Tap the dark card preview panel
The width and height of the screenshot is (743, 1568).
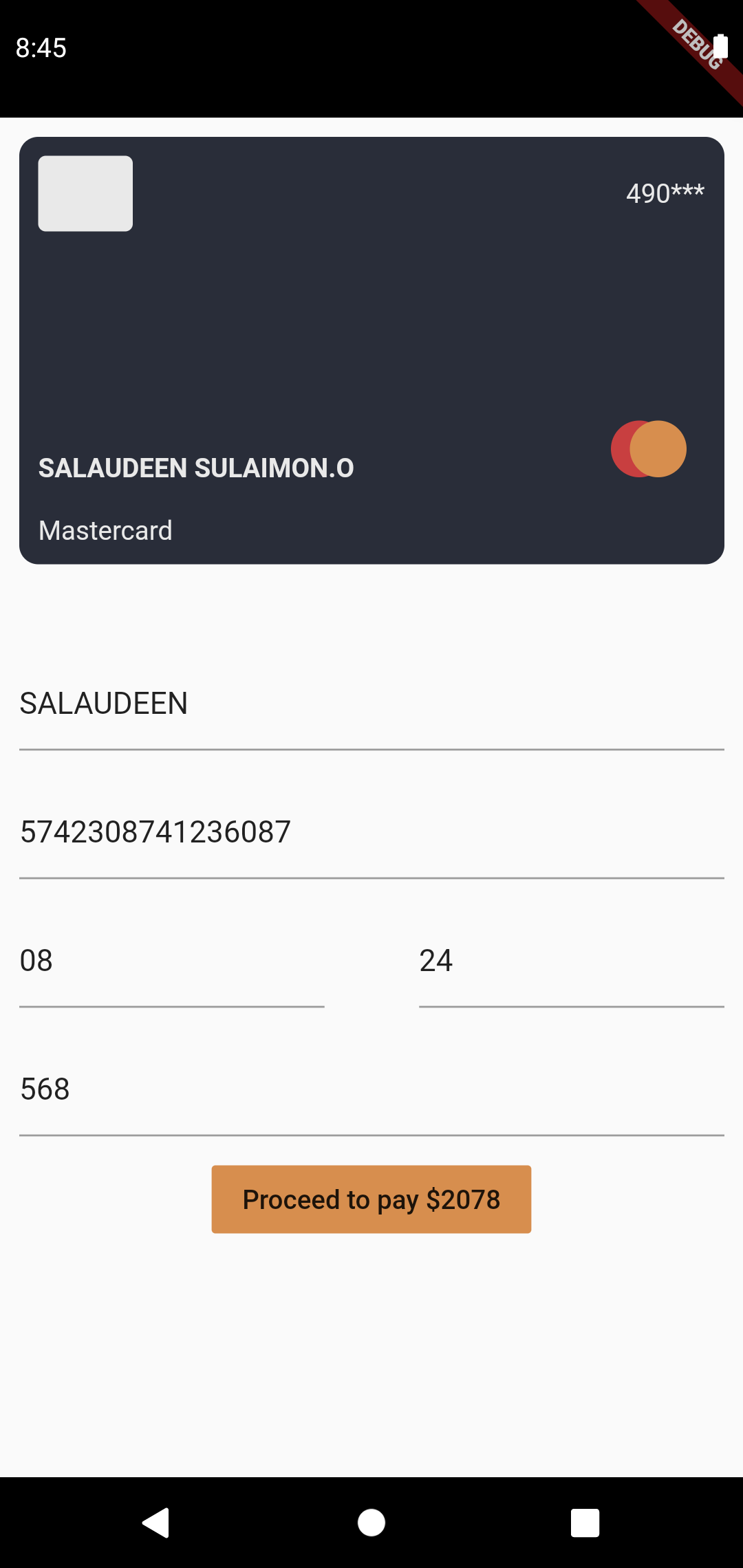(371, 344)
